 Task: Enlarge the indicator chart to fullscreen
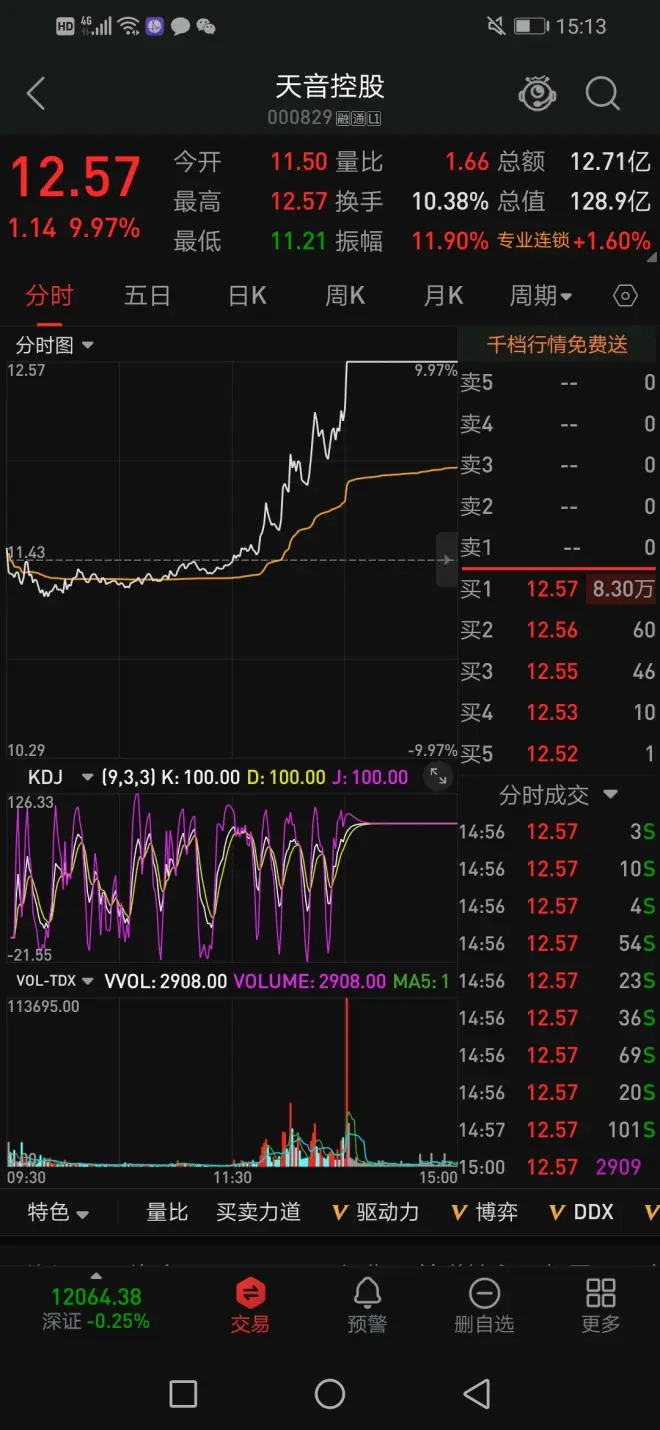click(x=438, y=776)
